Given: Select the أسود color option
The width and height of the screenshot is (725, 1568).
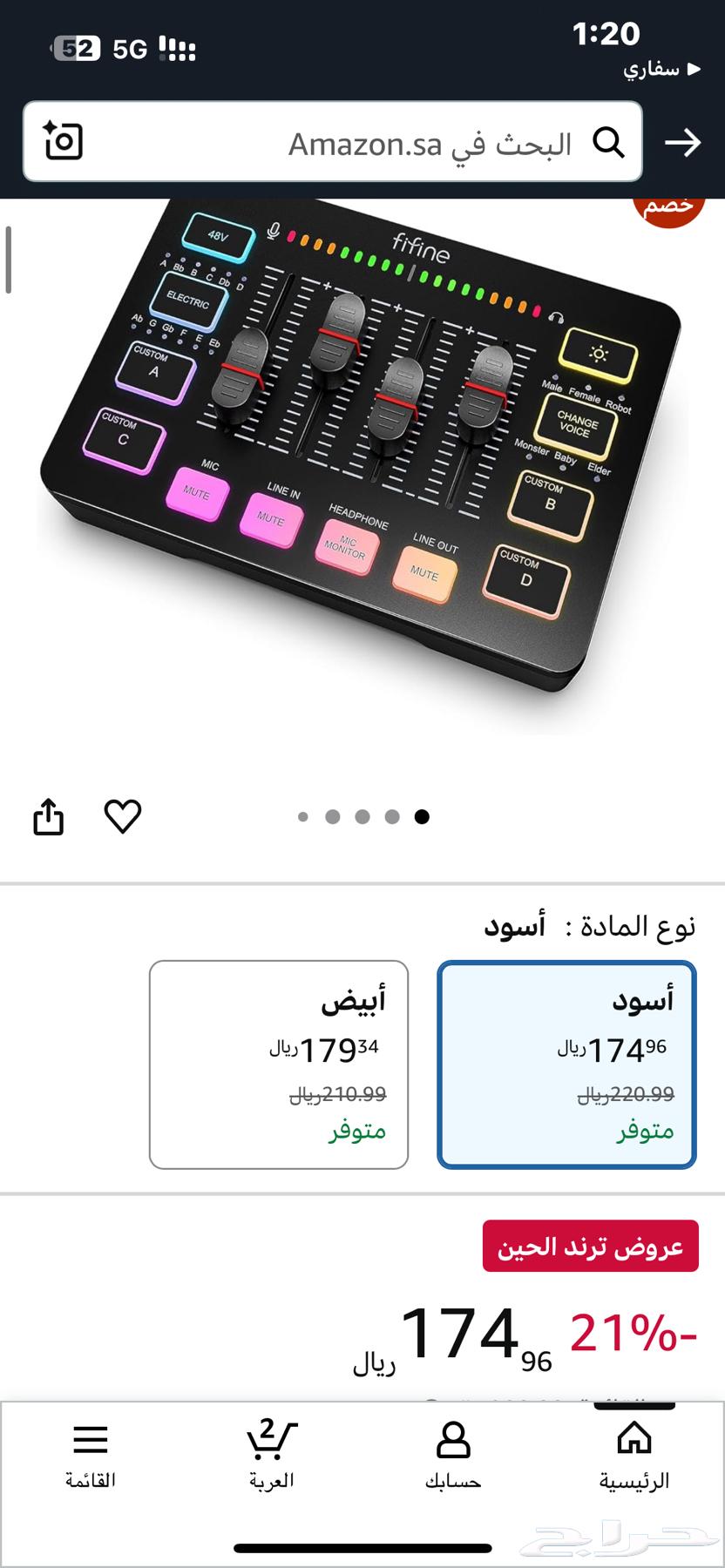Looking at the screenshot, I should pyautogui.click(x=566, y=1064).
